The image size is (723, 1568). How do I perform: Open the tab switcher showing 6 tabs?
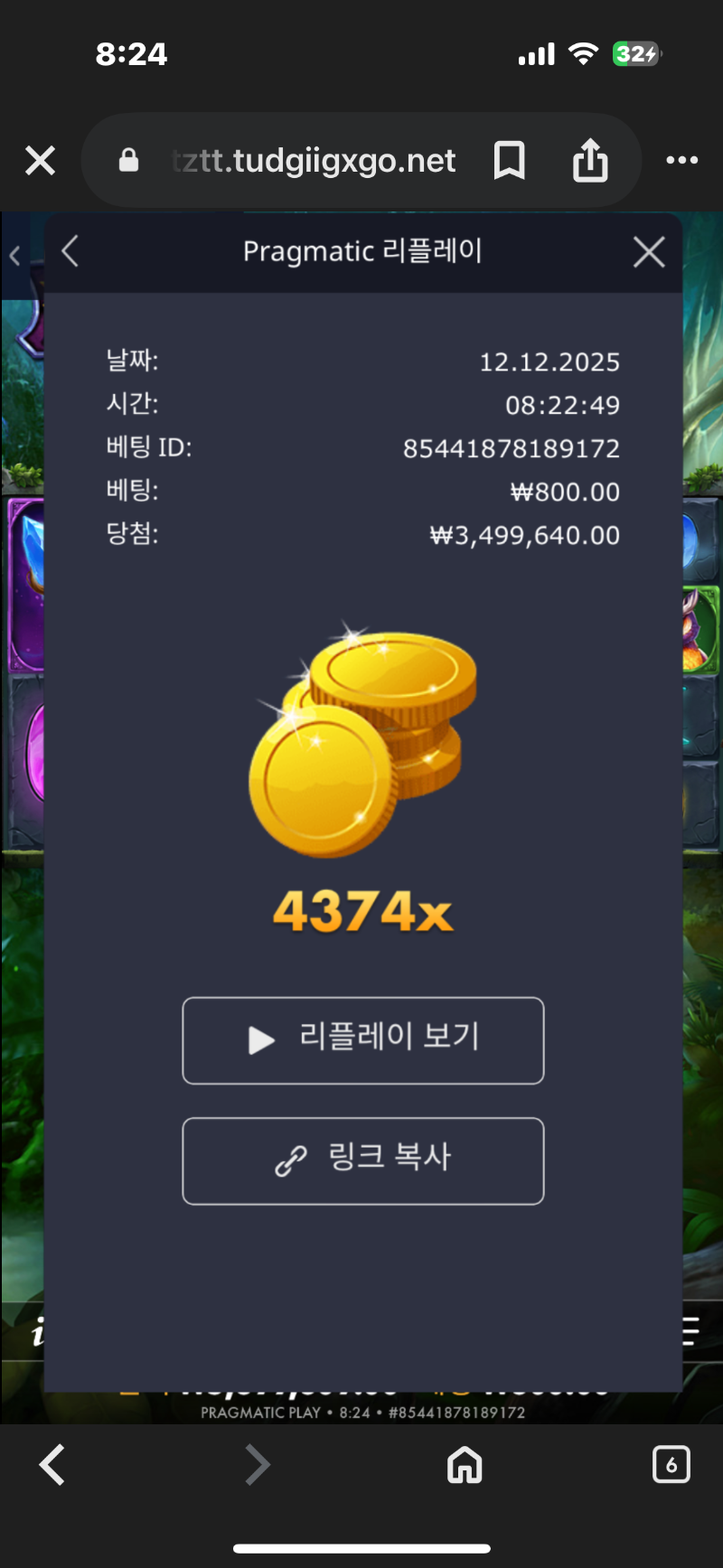[x=671, y=1465]
